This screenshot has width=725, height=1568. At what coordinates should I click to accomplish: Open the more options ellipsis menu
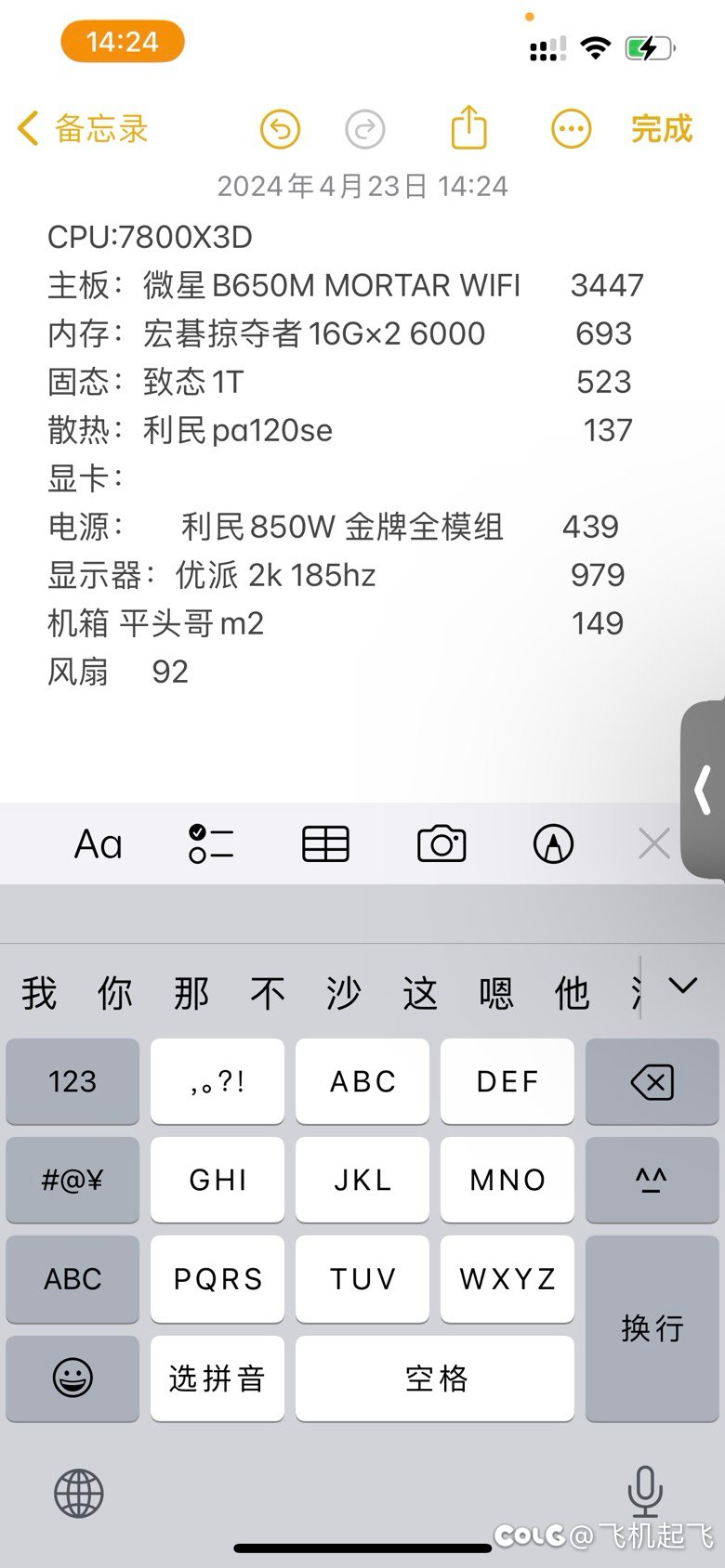pos(571,129)
